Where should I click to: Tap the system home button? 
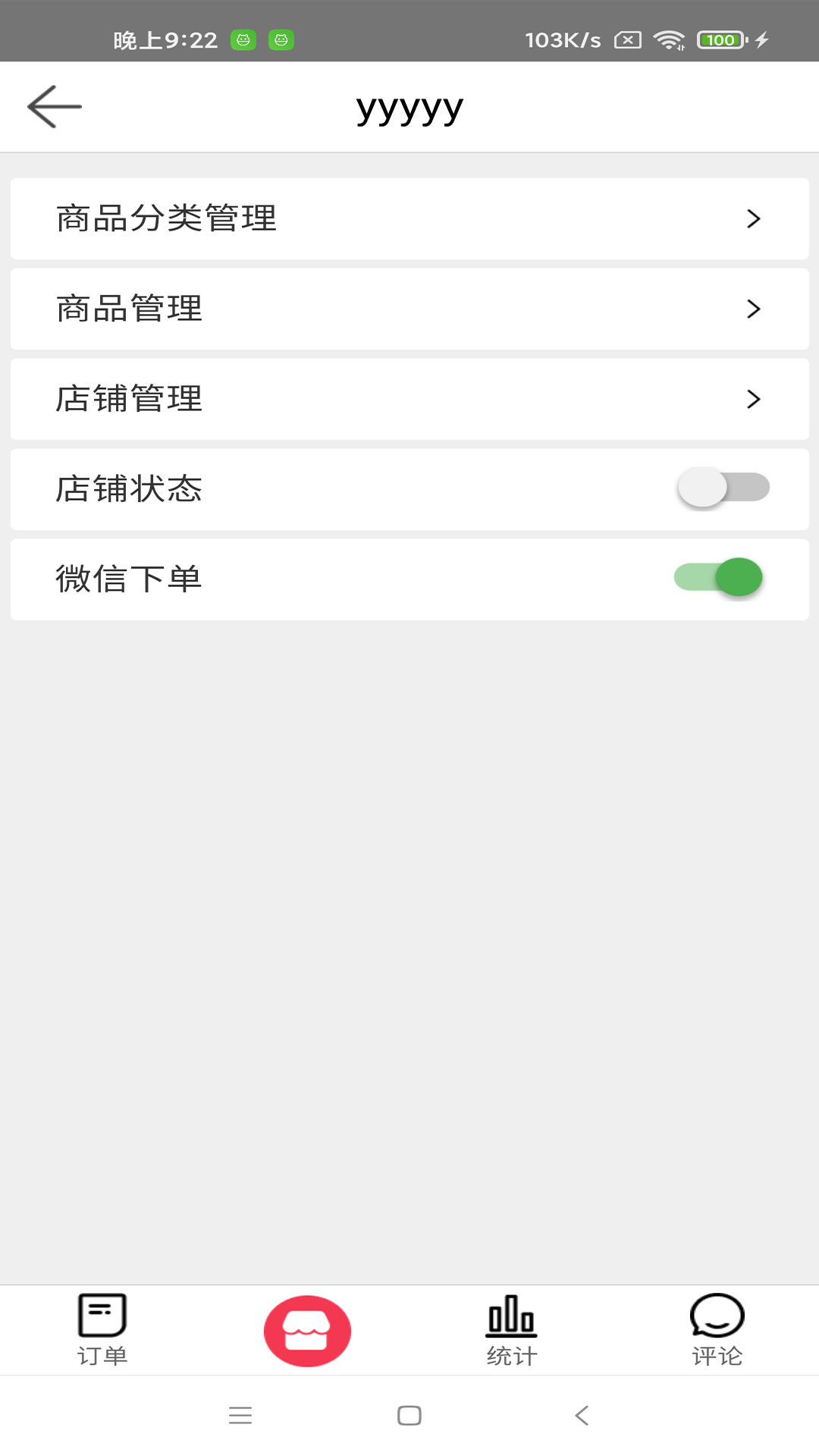click(409, 1415)
